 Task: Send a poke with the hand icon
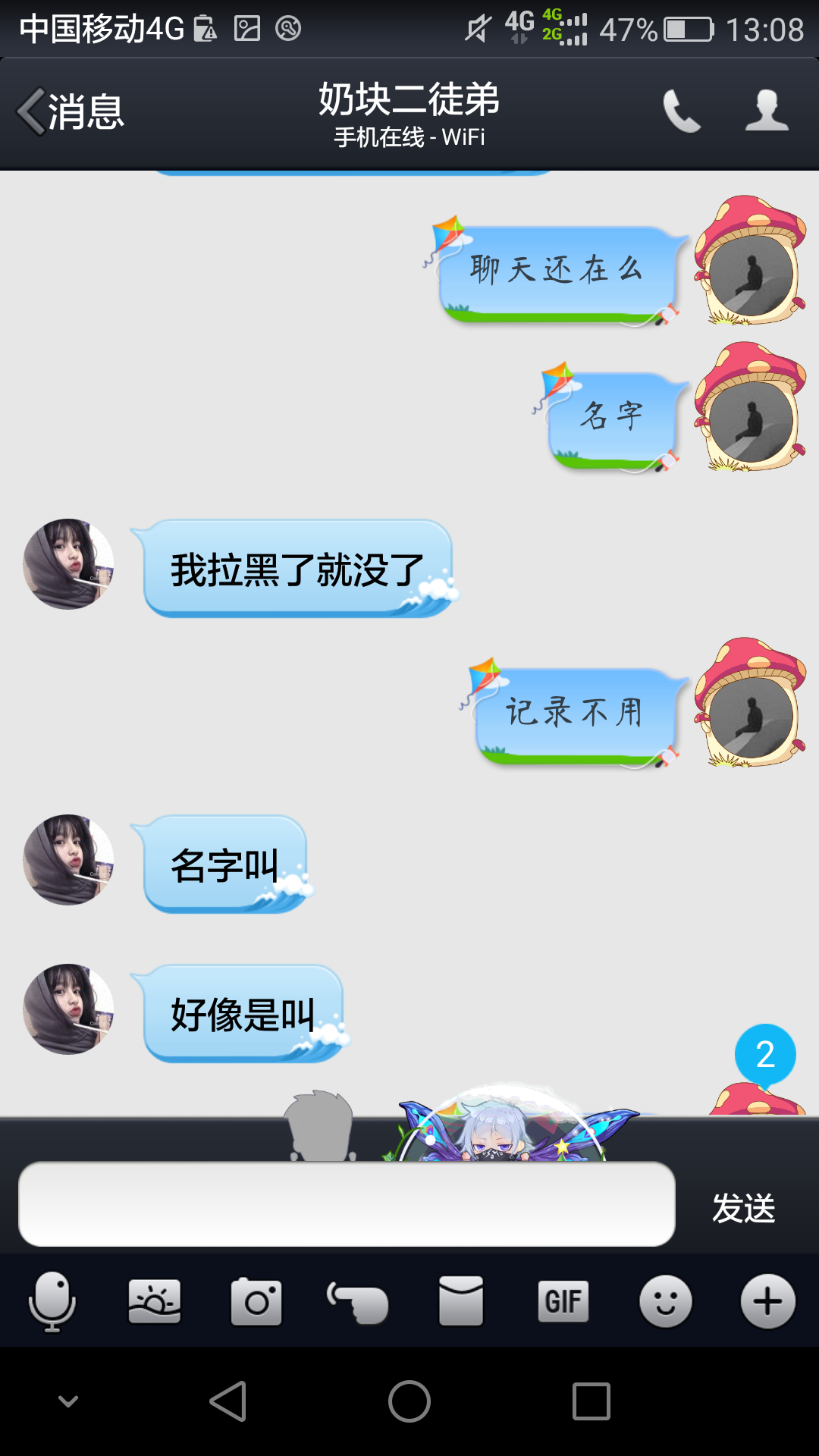(x=358, y=1302)
